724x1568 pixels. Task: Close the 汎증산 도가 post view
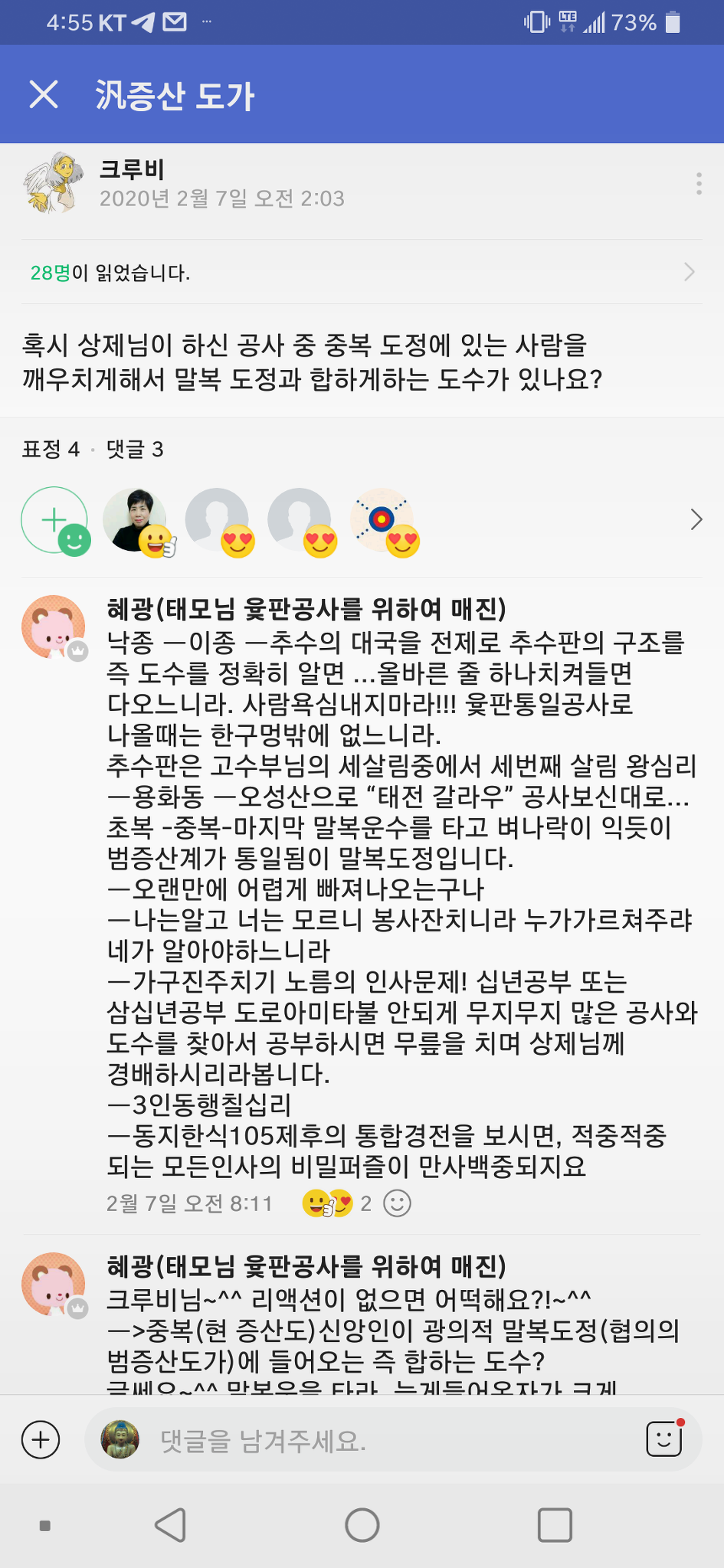[x=44, y=95]
